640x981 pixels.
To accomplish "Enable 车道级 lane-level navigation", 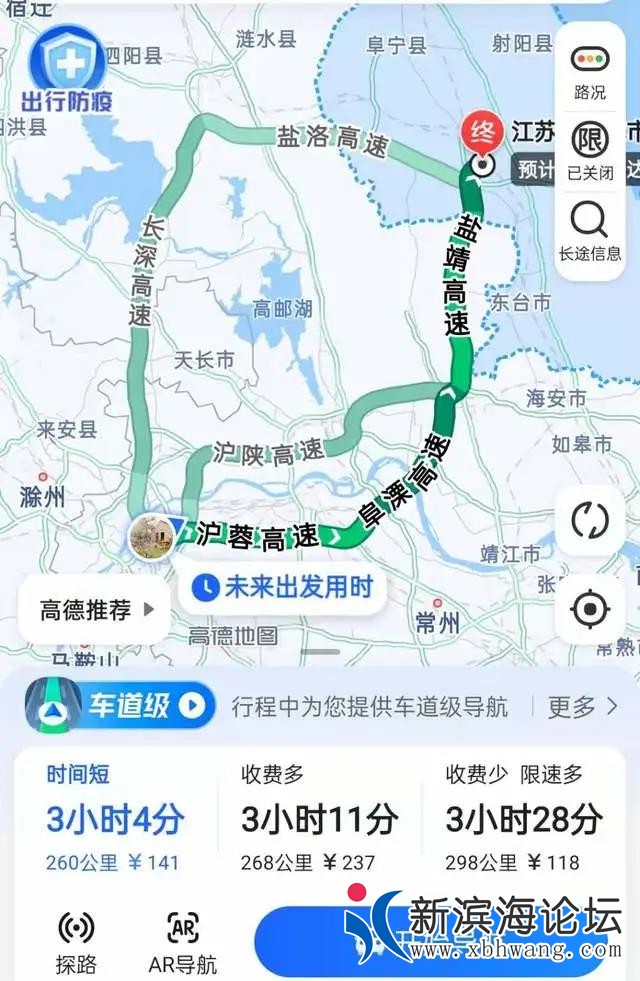I will point(120,707).
